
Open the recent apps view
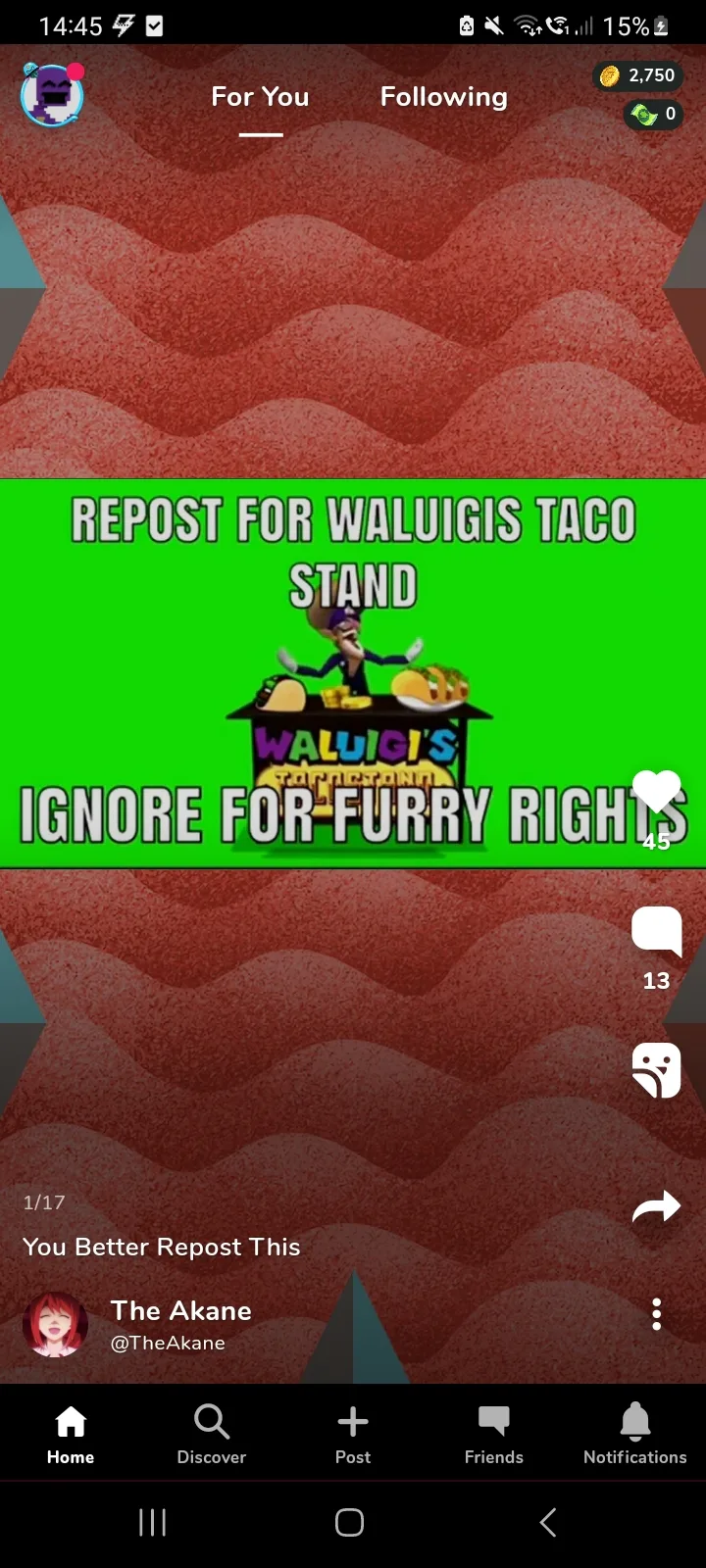pos(153,1522)
